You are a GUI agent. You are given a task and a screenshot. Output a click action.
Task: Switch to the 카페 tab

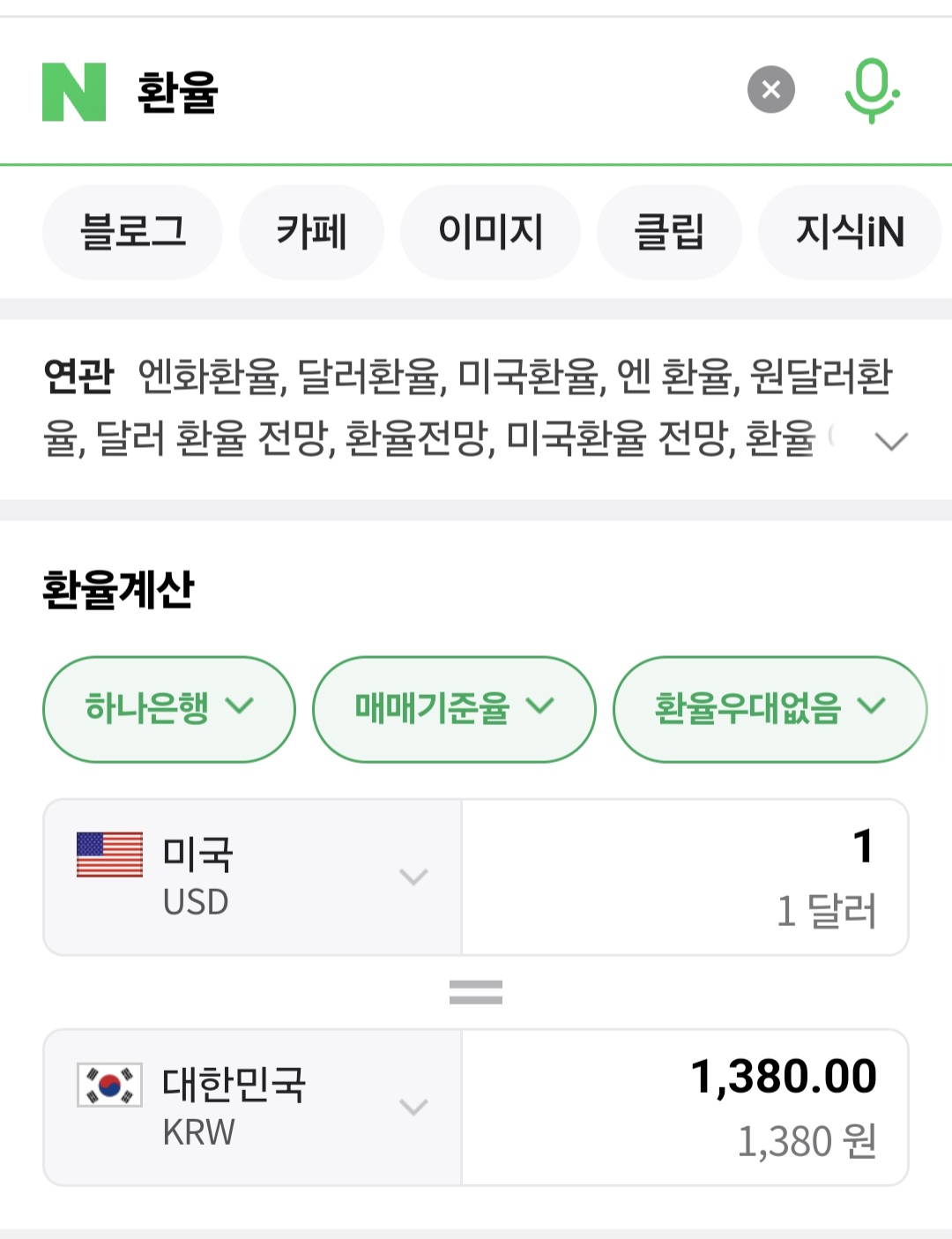(311, 232)
